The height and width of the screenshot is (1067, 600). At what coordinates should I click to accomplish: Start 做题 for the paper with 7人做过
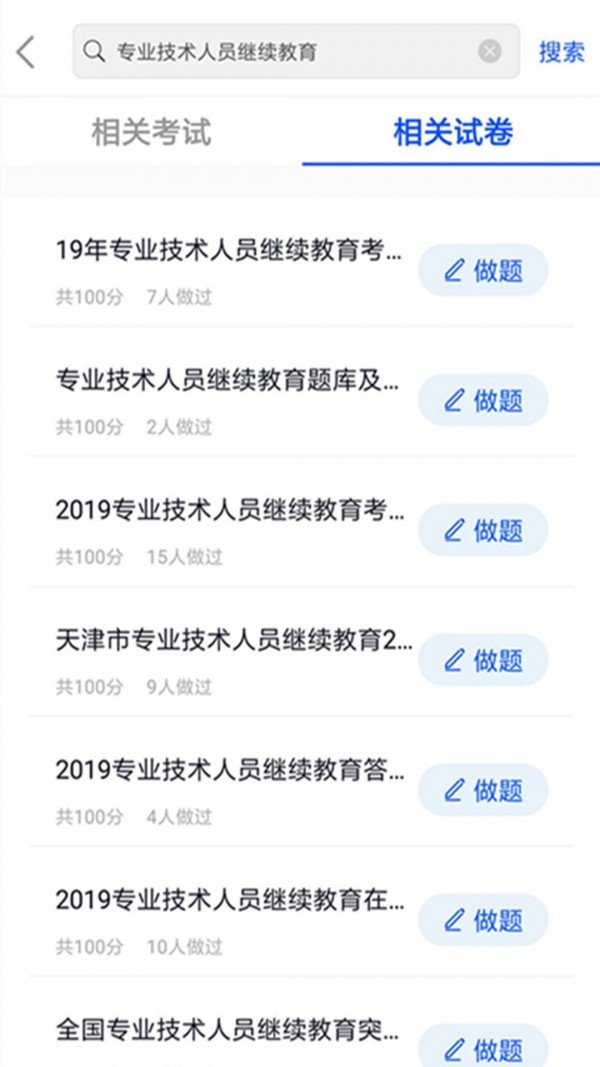pos(483,271)
